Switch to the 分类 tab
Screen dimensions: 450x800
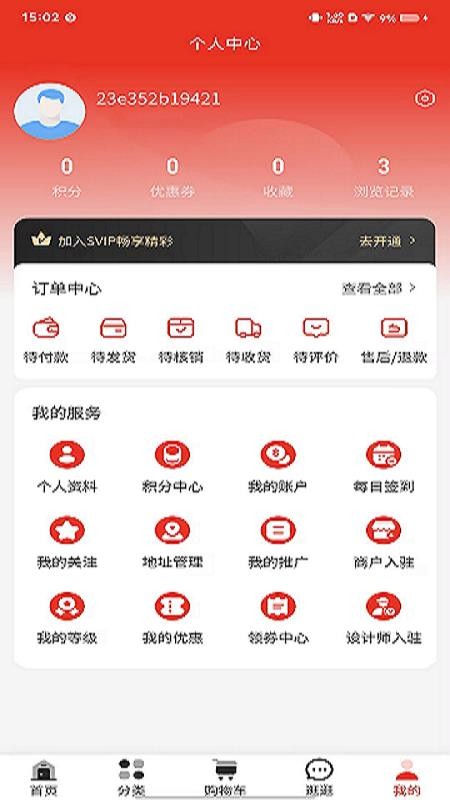click(132, 778)
